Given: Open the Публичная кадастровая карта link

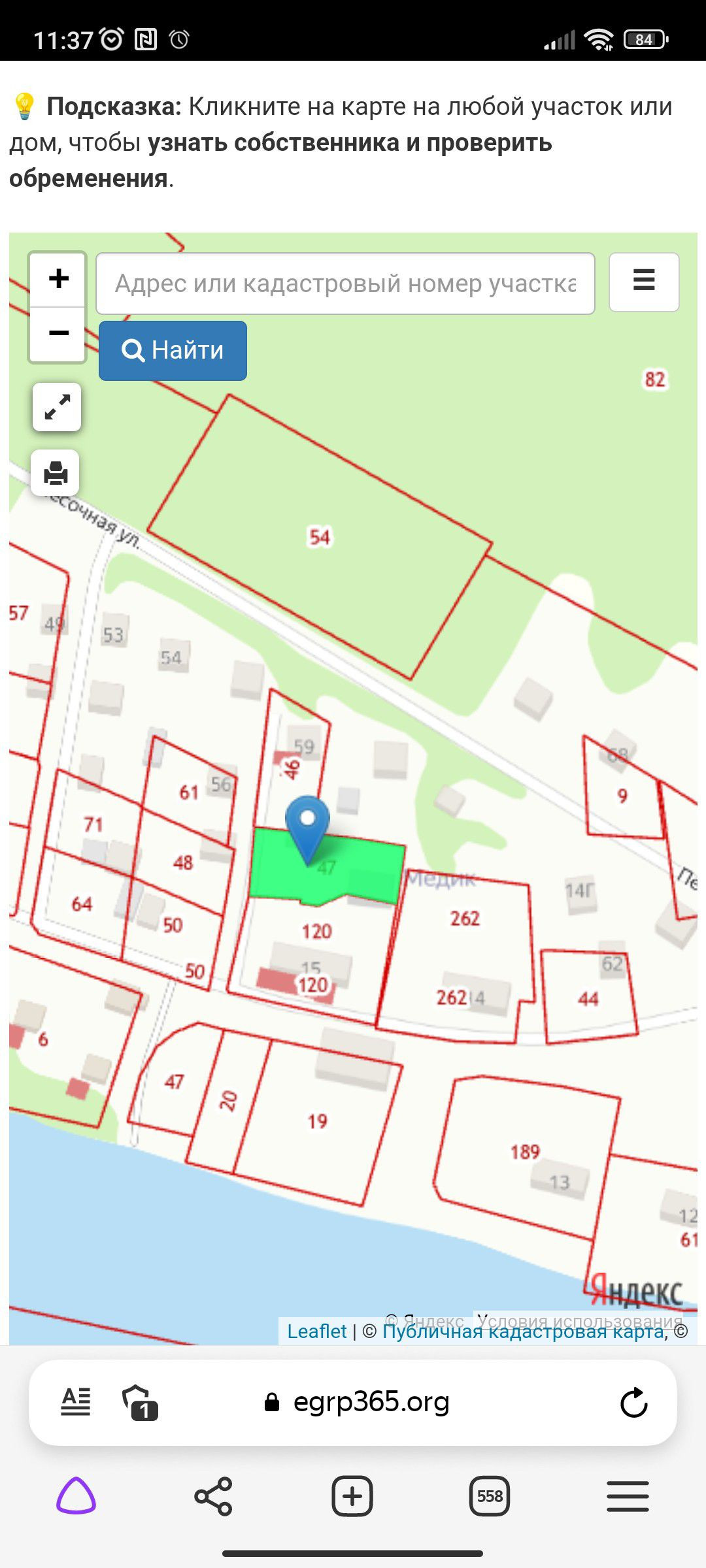Looking at the screenshot, I should (523, 1331).
